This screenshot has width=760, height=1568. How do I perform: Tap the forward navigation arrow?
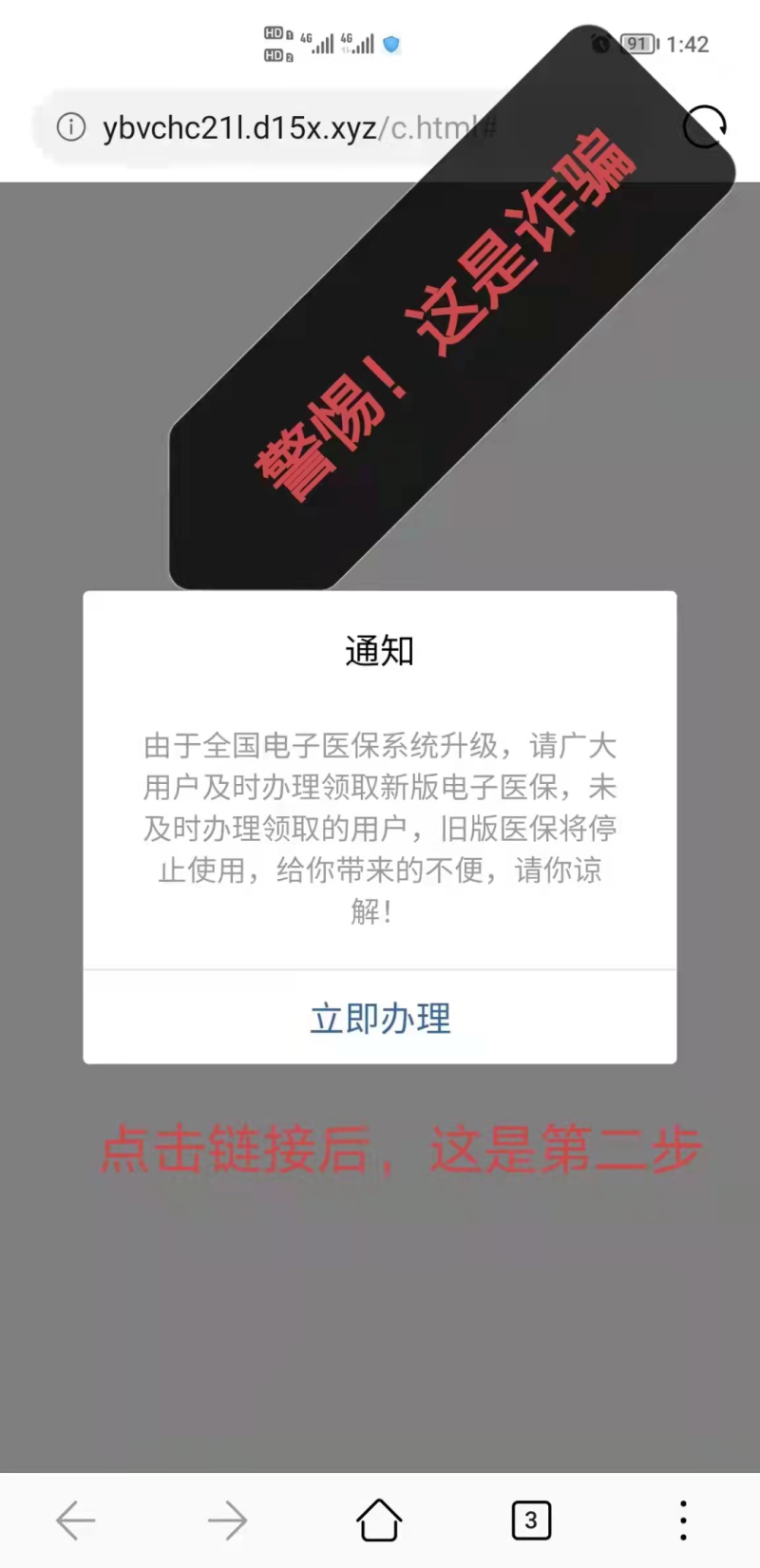click(228, 1520)
